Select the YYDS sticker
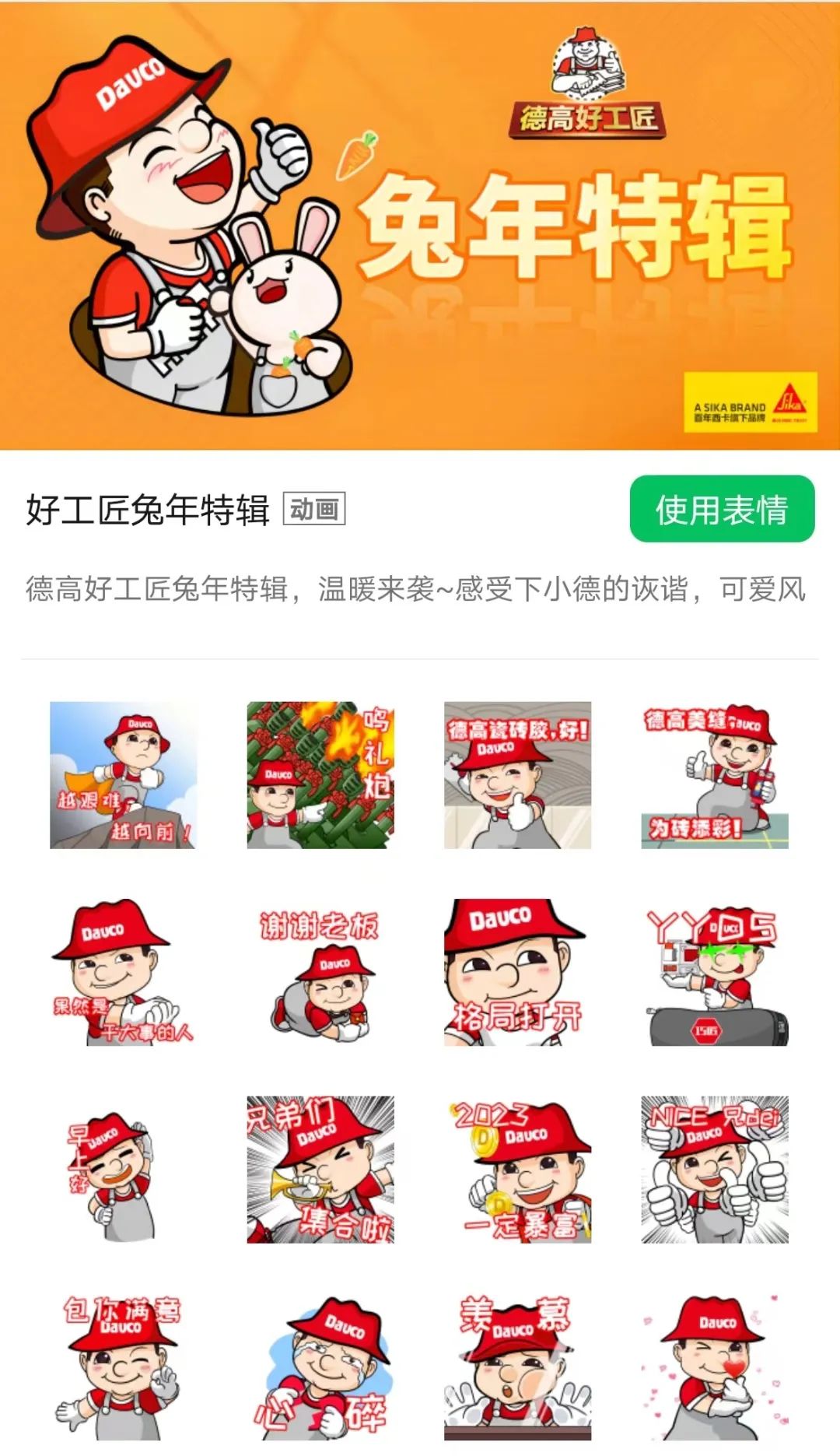 (714, 972)
